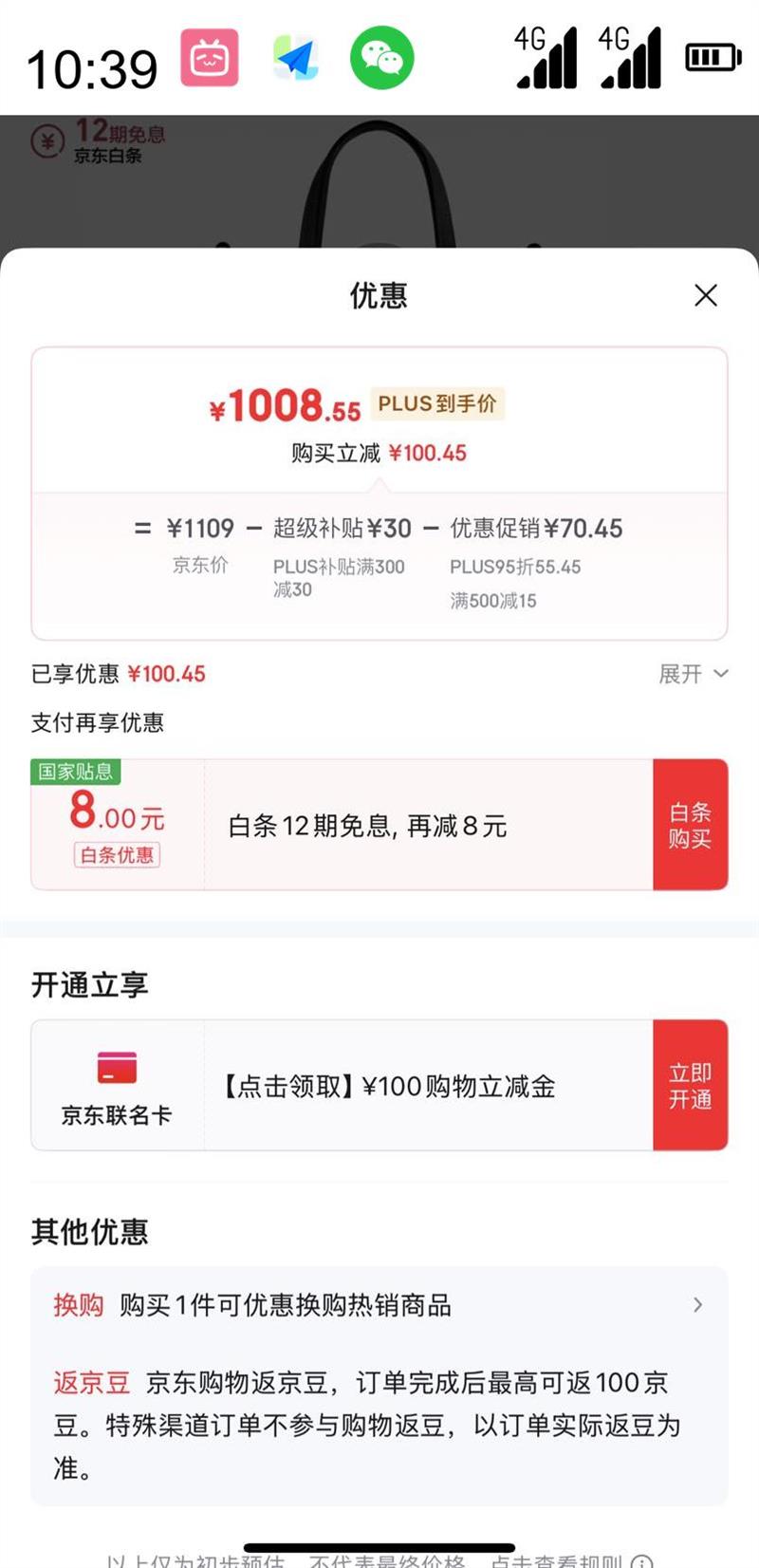This screenshot has height=1568, width=759.
Task: Close the 优惠 popup
Action: click(x=705, y=295)
